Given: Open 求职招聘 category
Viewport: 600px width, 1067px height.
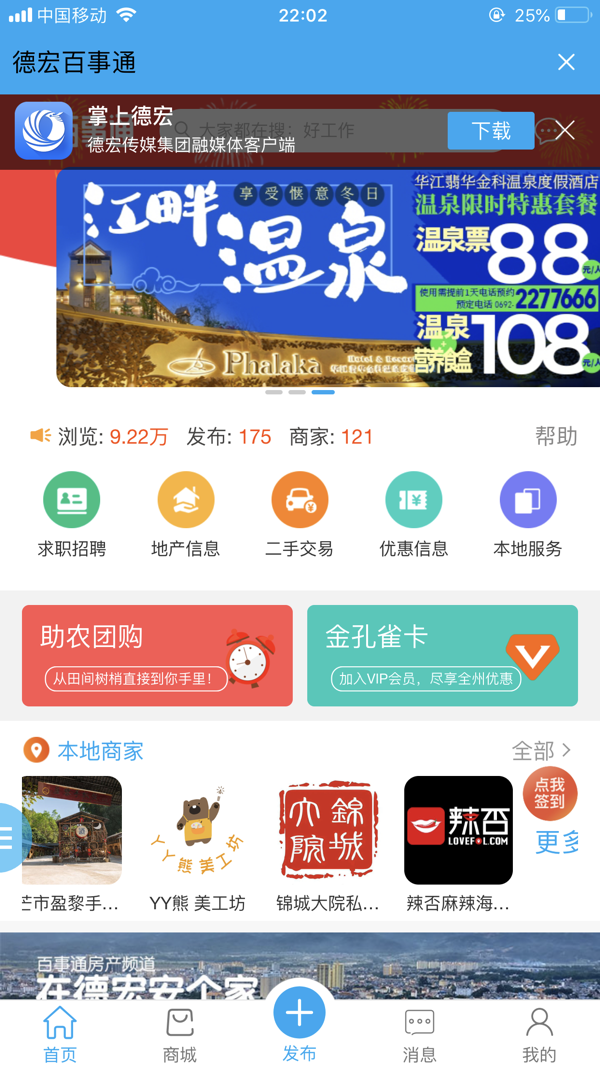Looking at the screenshot, I should (x=71, y=515).
